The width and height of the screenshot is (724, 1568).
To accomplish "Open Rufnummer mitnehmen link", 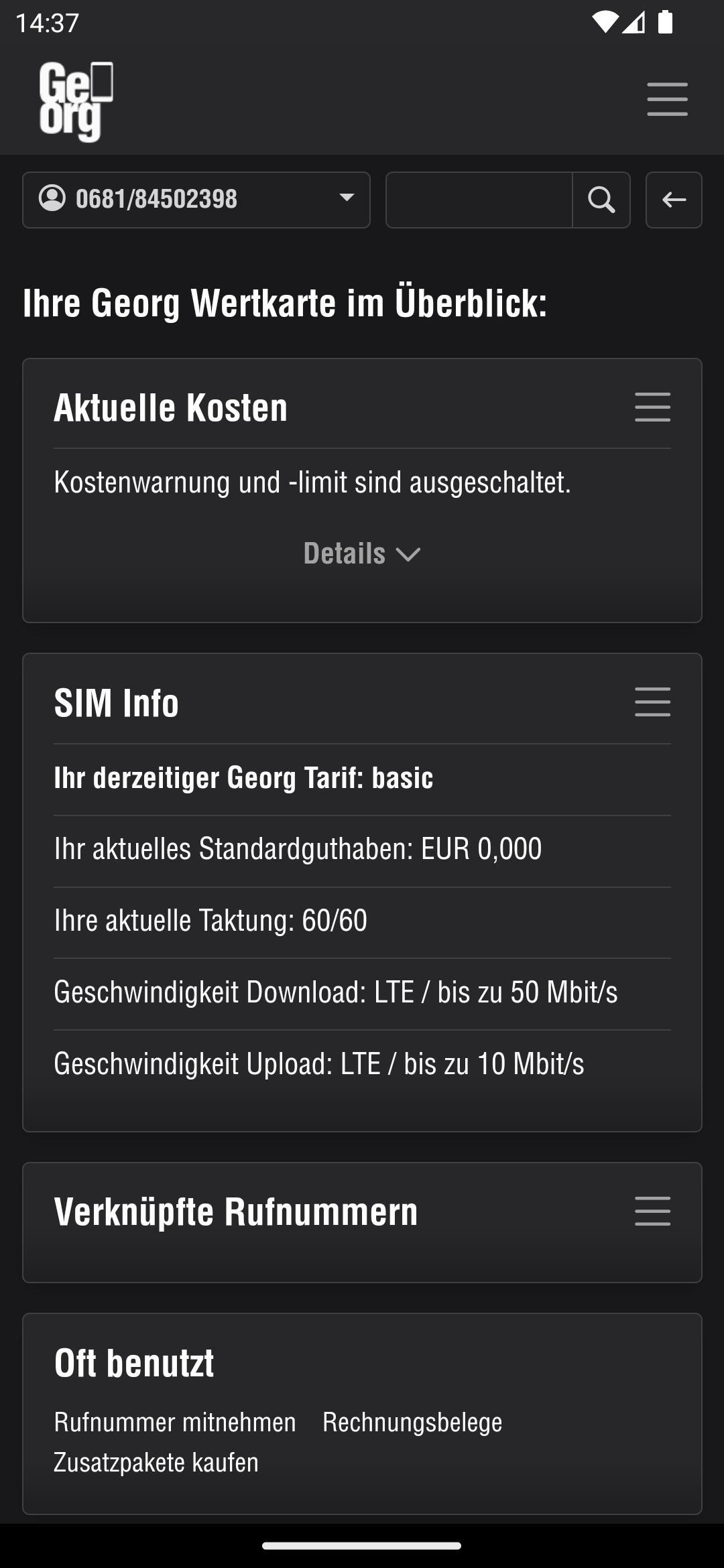I will pos(175,1422).
